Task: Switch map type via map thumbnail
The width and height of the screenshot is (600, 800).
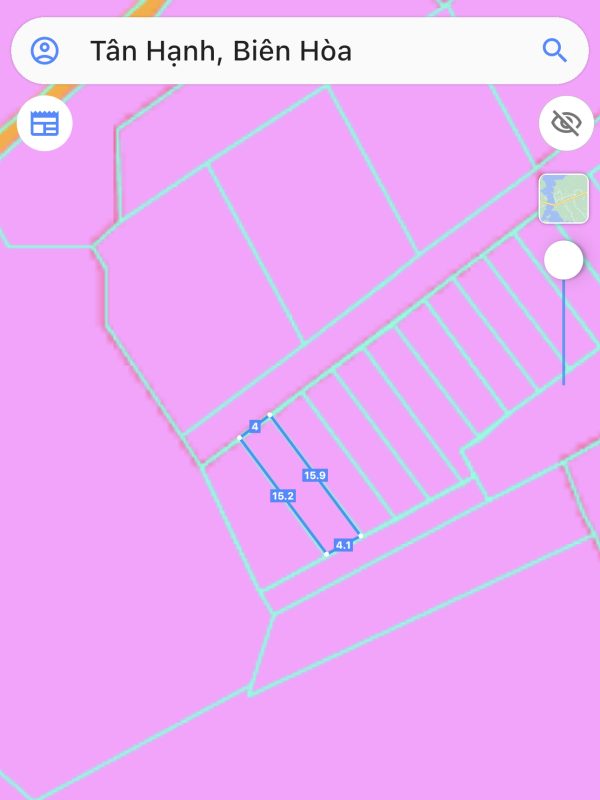Action: click(563, 199)
